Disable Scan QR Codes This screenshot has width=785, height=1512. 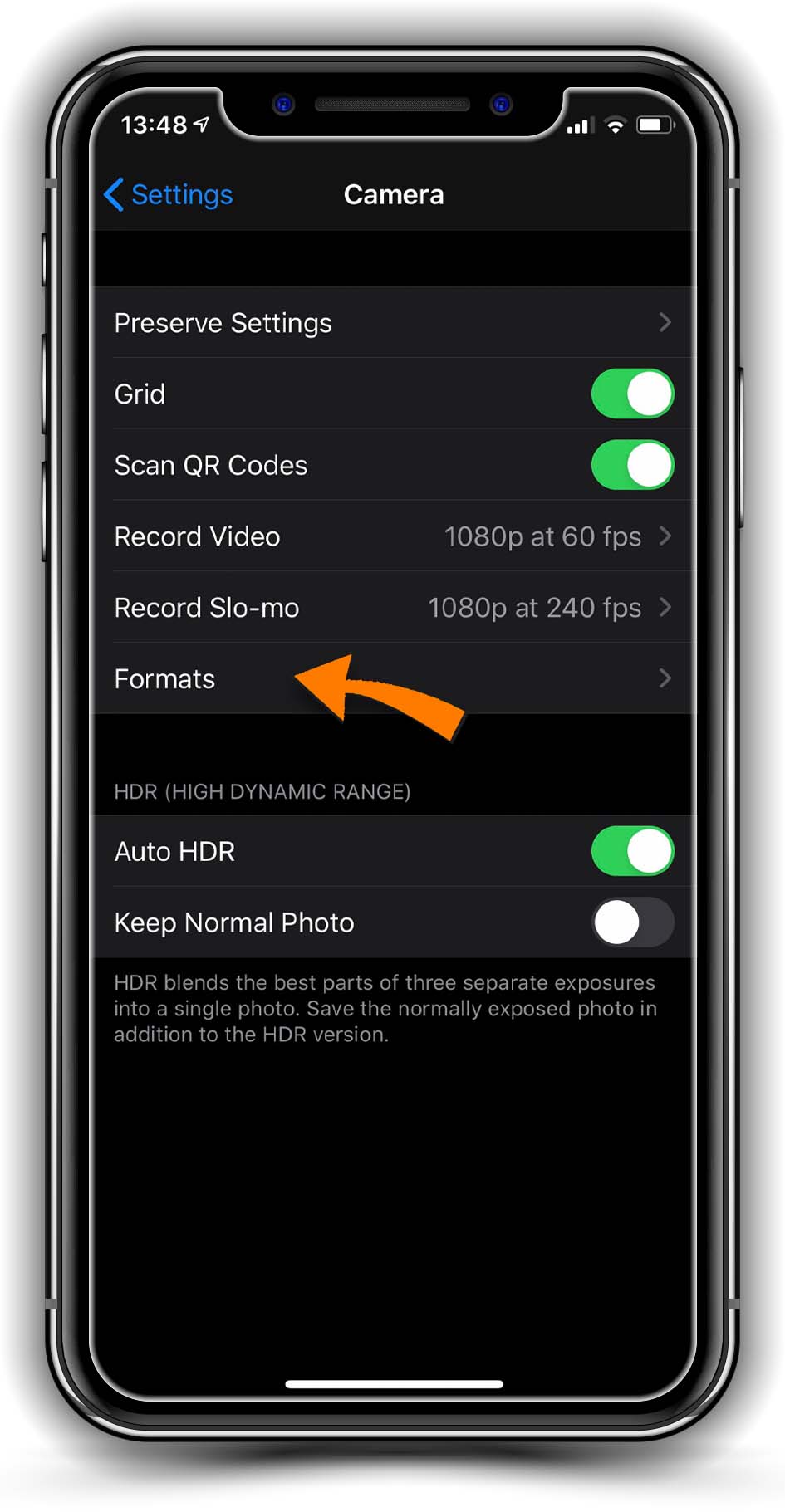coord(632,465)
